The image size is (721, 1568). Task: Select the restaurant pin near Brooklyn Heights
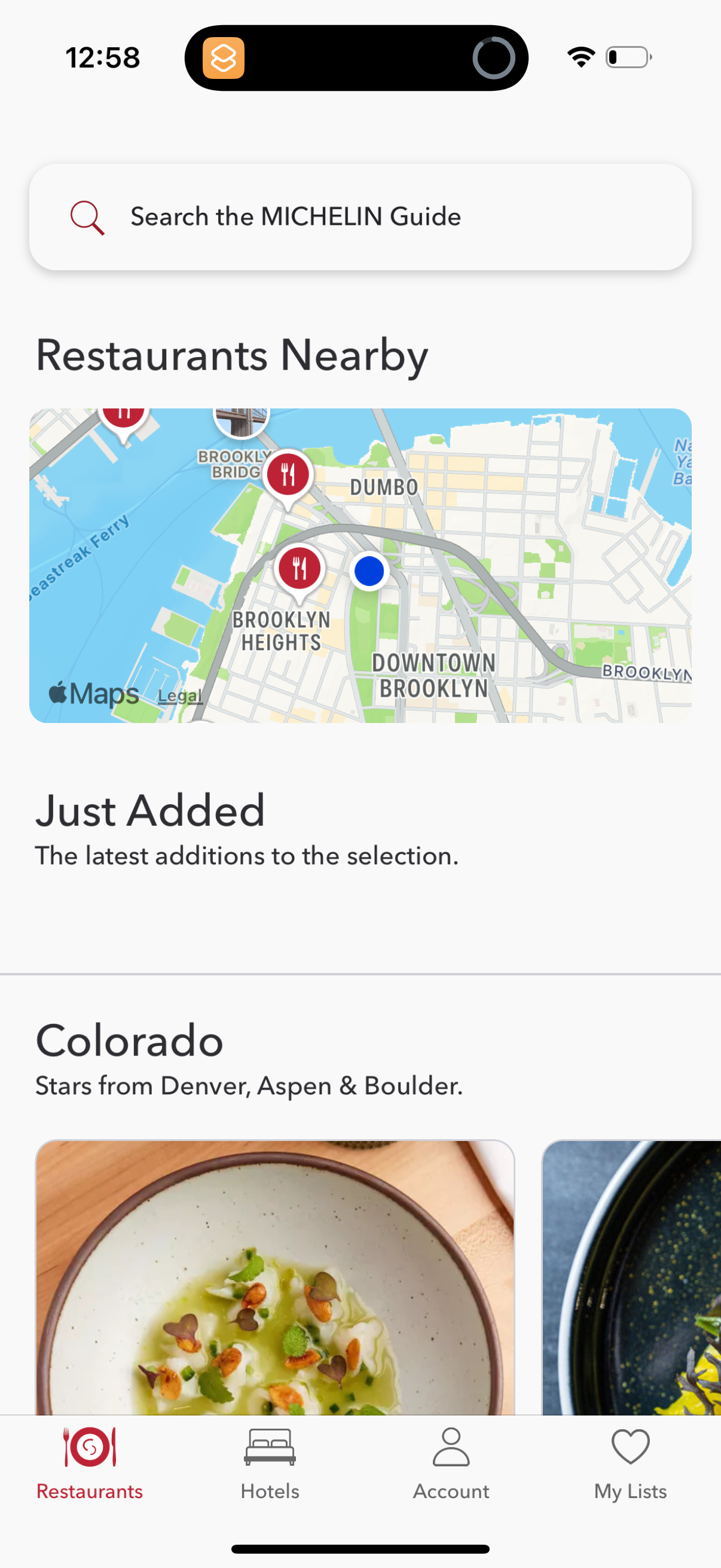coord(300,568)
